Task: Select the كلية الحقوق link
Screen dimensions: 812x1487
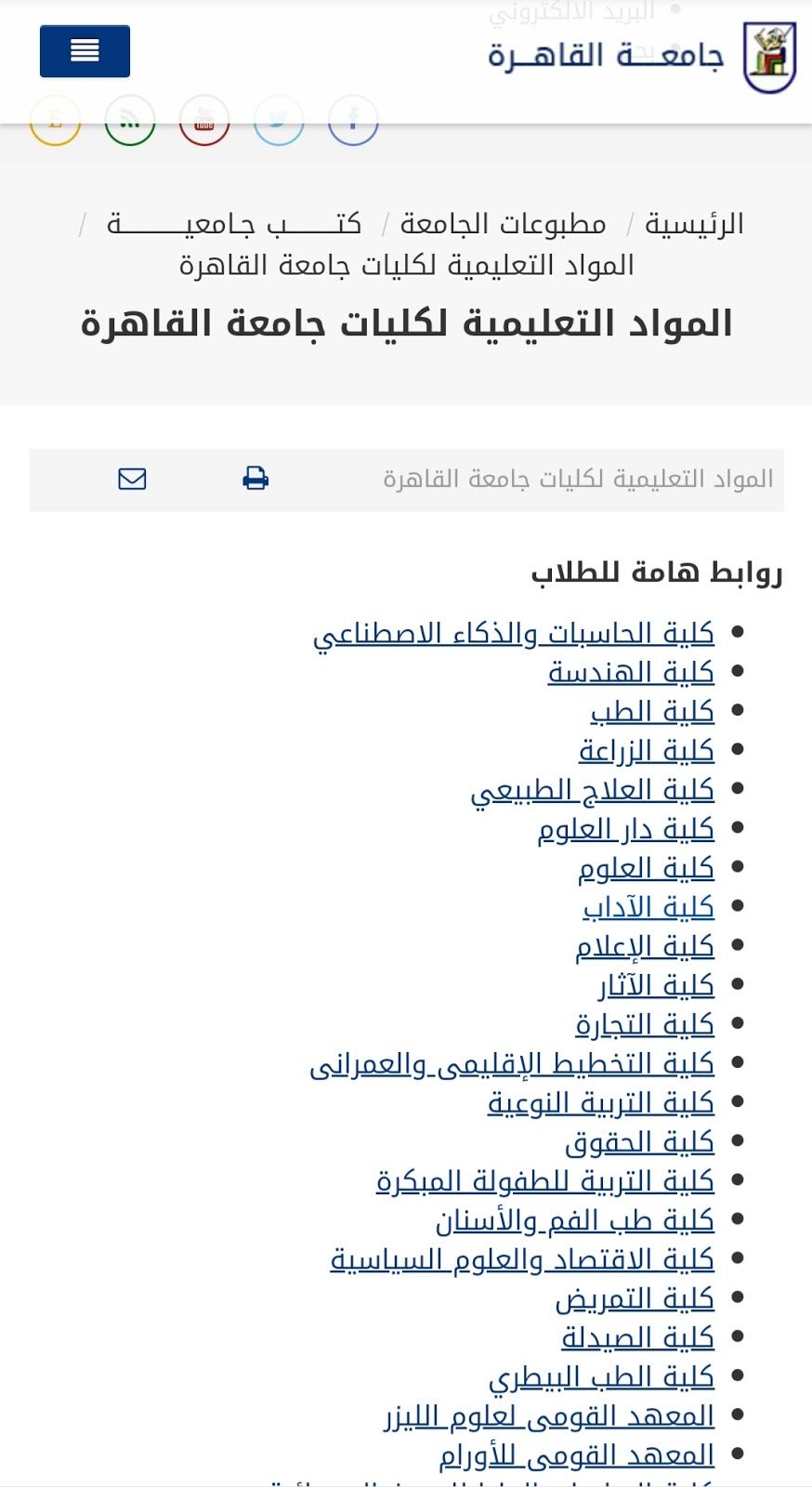Action: point(639,1141)
